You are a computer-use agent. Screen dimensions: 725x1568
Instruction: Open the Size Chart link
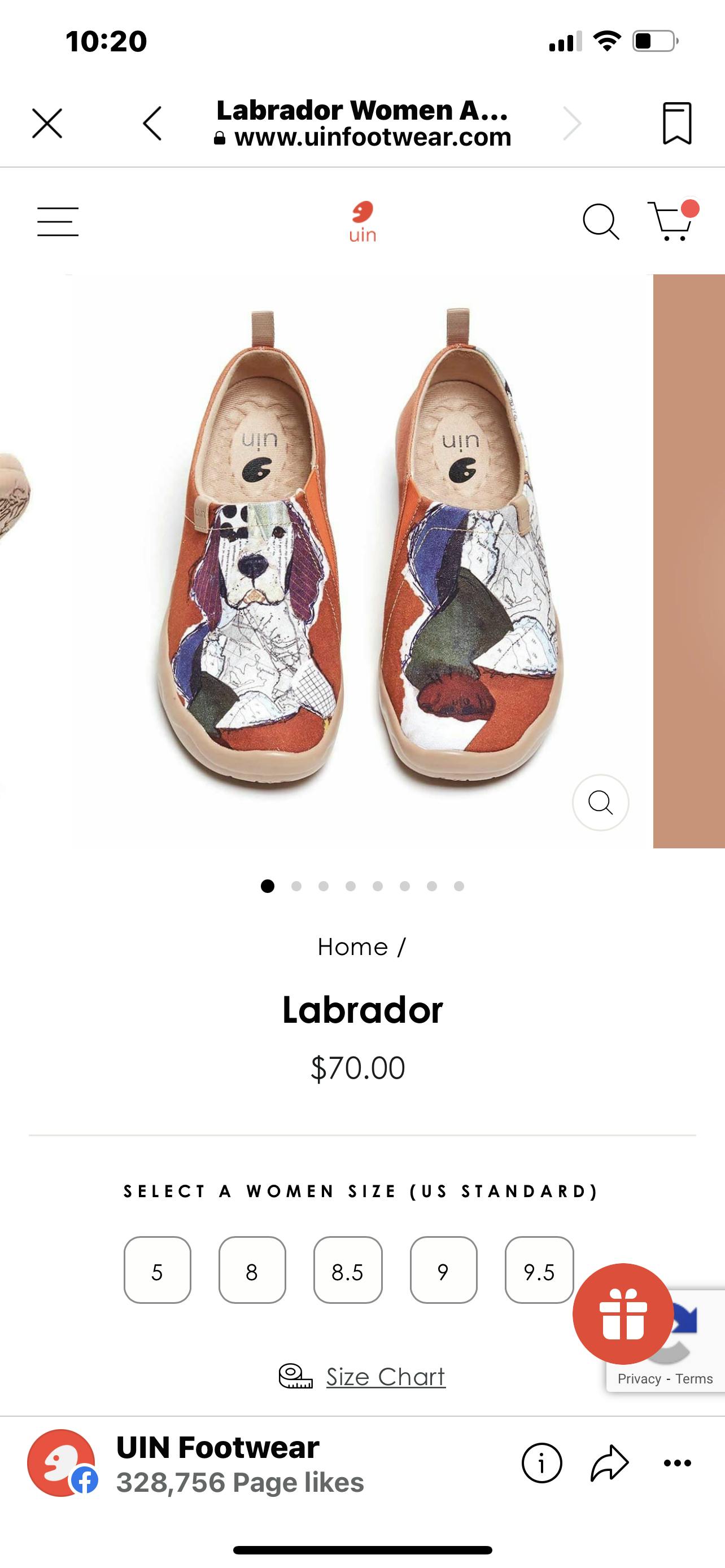385,1377
